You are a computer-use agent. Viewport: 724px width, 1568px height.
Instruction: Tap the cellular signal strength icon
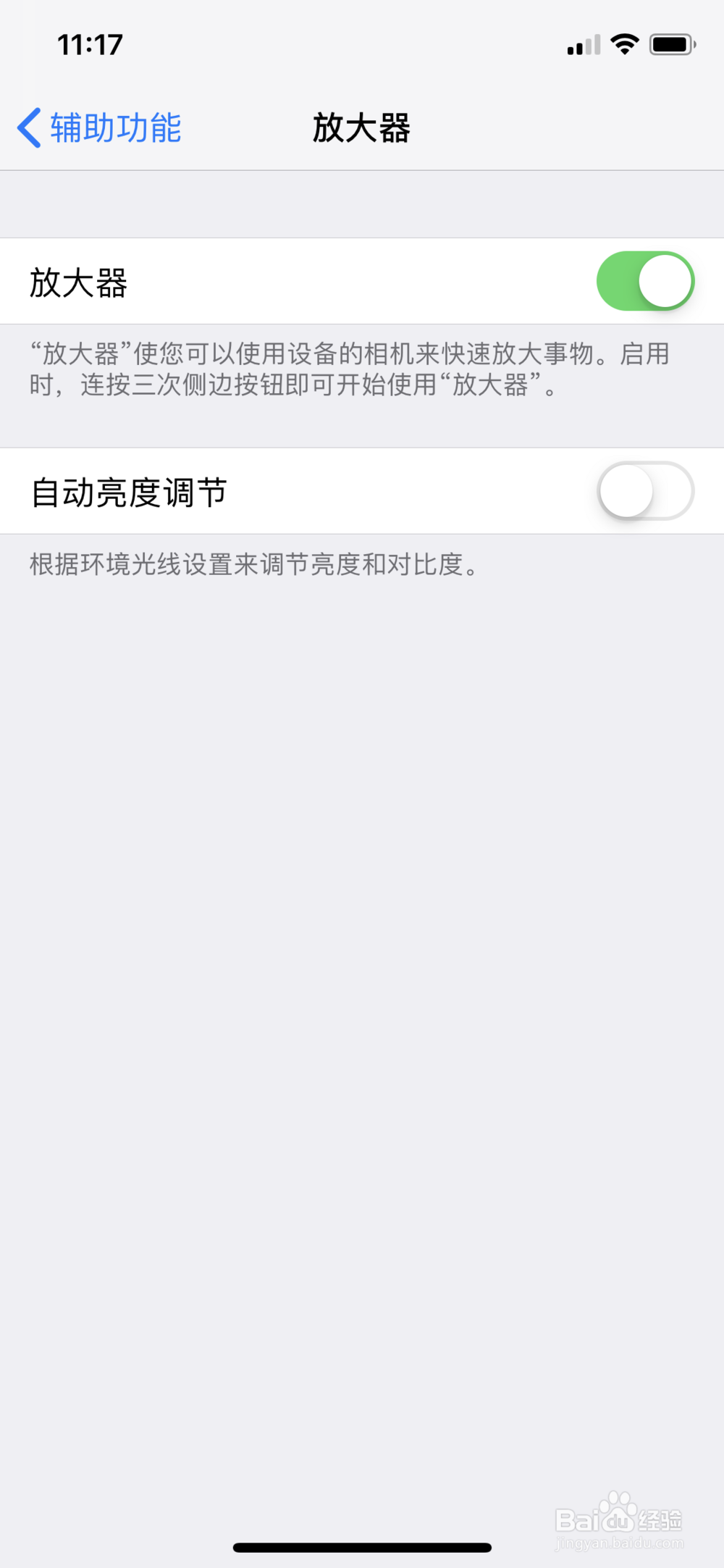584,45
